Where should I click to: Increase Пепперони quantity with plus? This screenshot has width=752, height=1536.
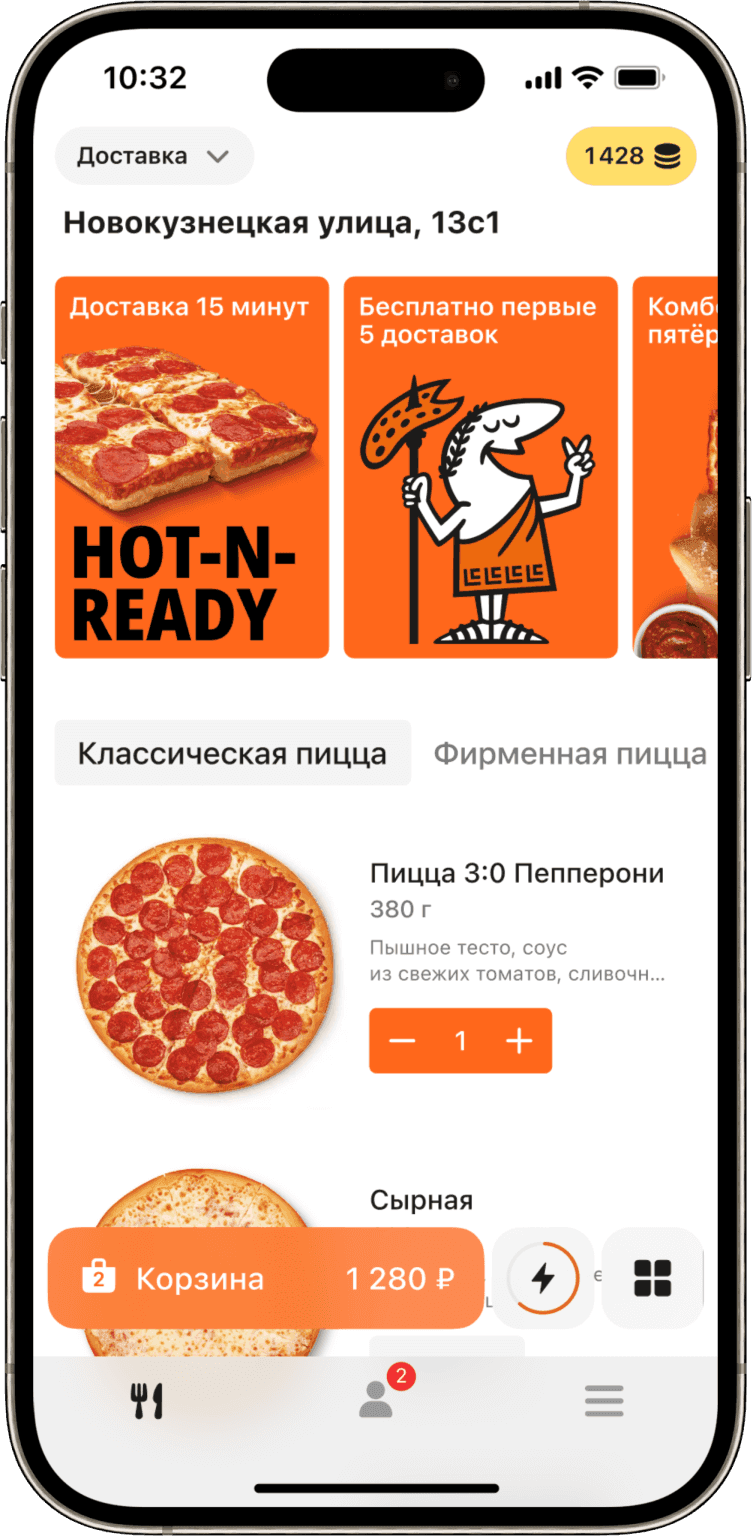point(518,1041)
